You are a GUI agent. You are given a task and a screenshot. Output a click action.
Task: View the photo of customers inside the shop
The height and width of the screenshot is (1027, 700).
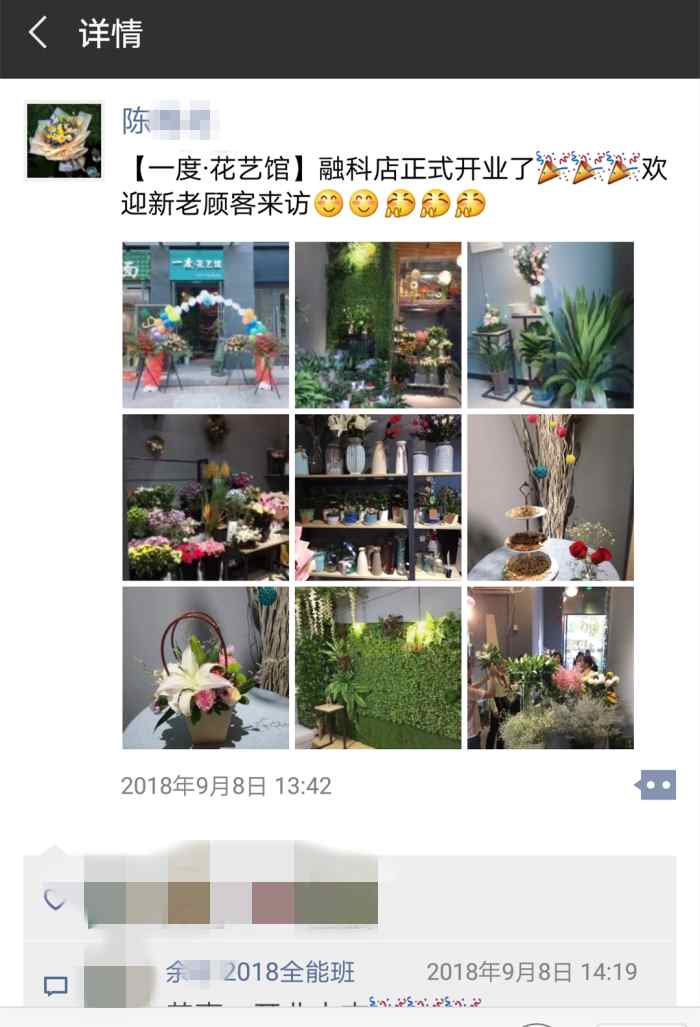550,668
